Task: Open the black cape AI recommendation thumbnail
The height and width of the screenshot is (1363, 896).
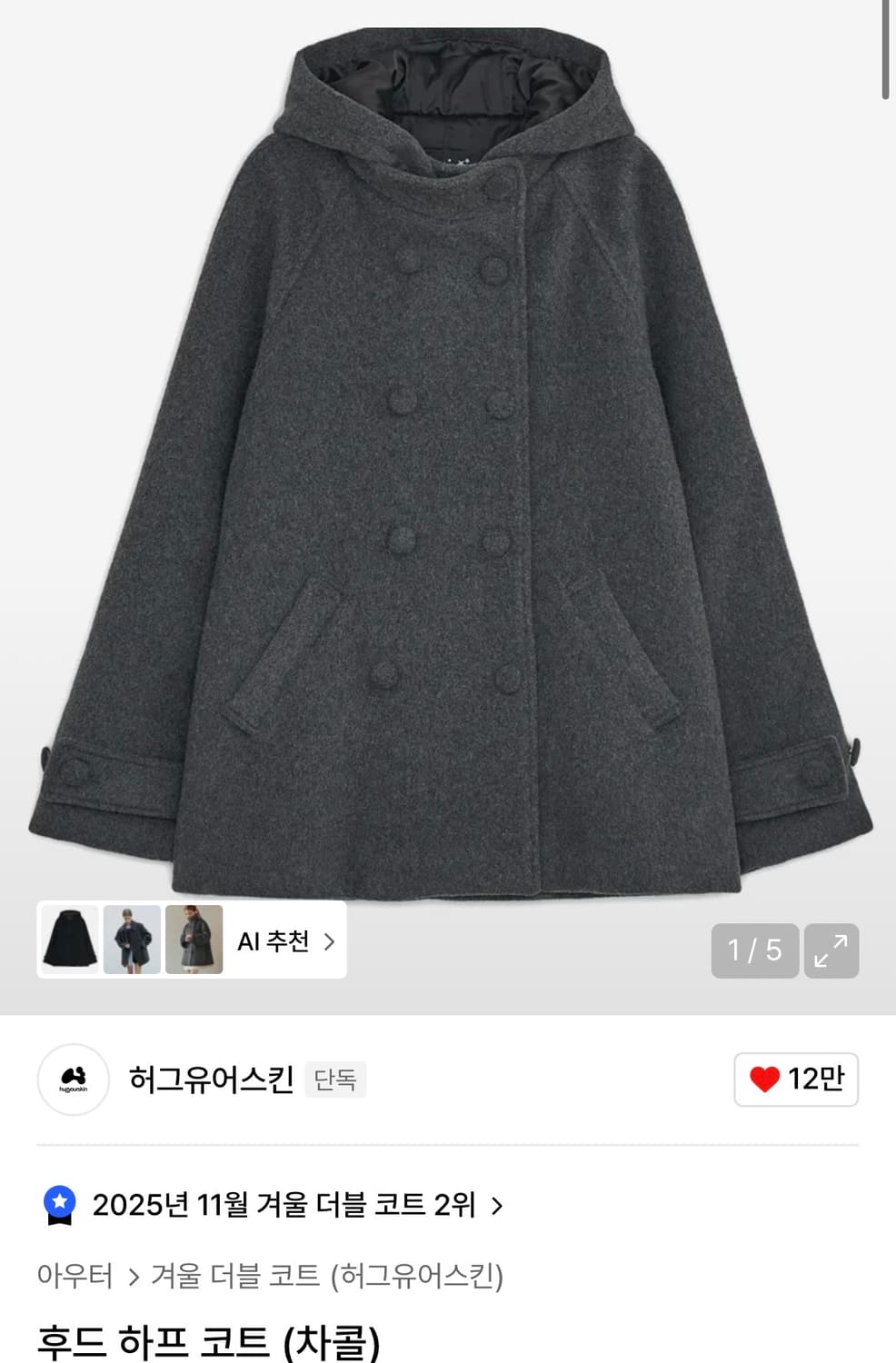Action: coord(69,940)
